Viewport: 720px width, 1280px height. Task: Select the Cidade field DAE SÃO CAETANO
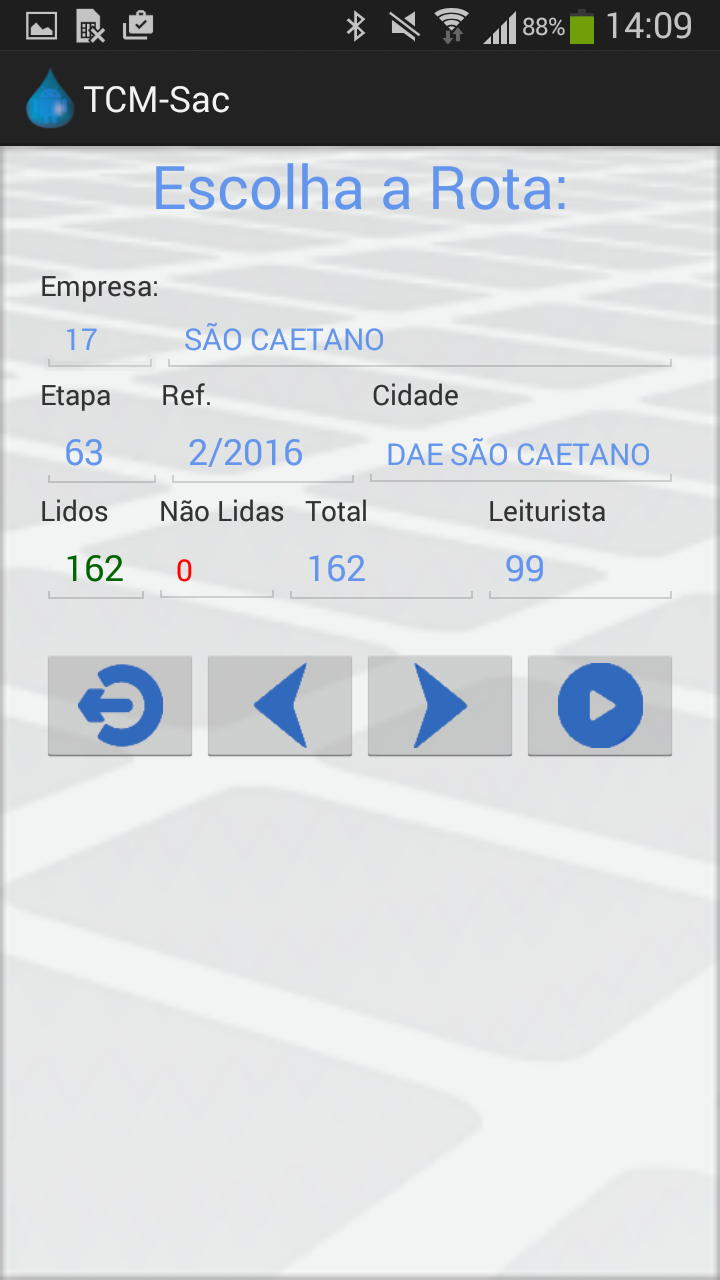point(521,454)
